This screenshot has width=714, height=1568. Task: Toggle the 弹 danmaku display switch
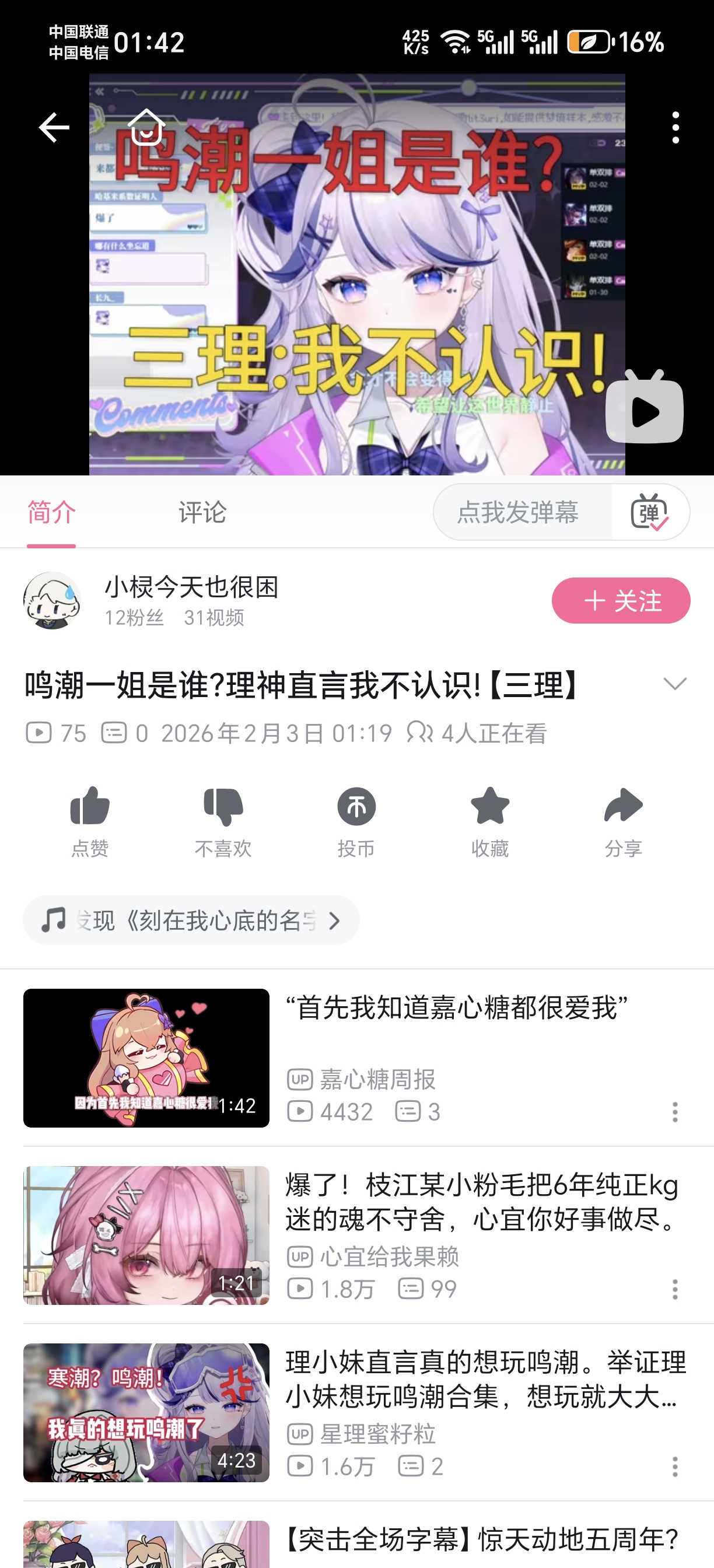pyautogui.click(x=649, y=512)
